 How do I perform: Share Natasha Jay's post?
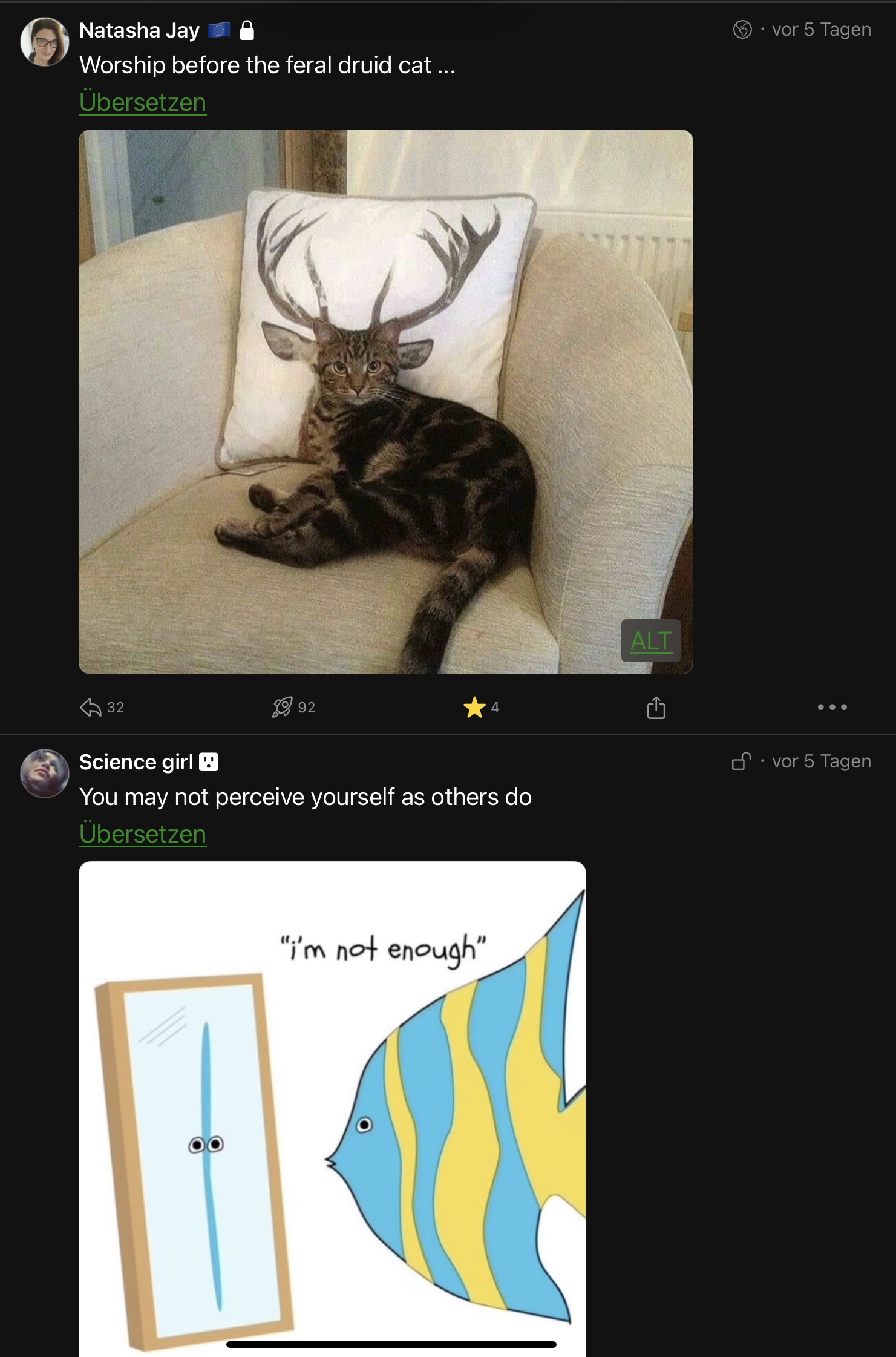656,707
